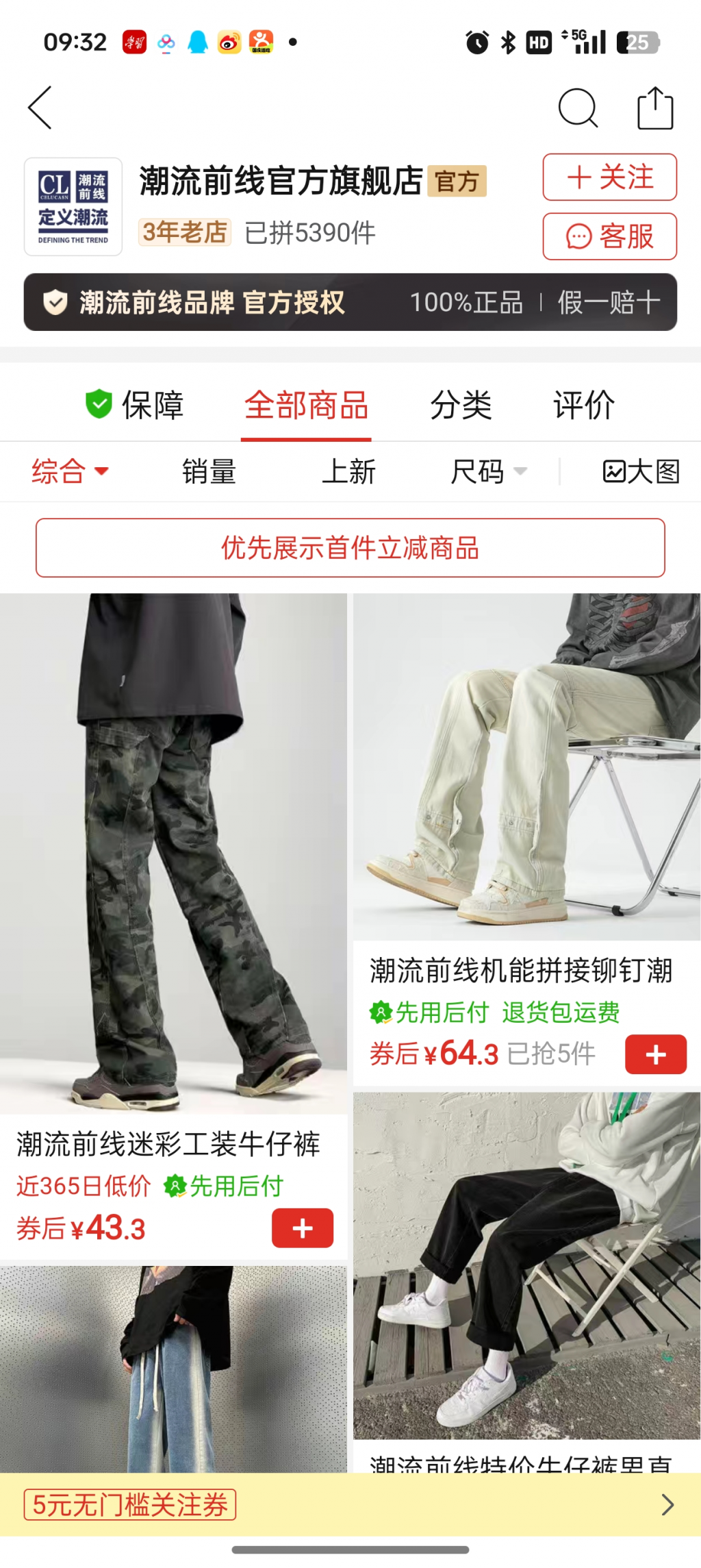Open the search icon in the header
701x1568 pixels.
pos(578,108)
